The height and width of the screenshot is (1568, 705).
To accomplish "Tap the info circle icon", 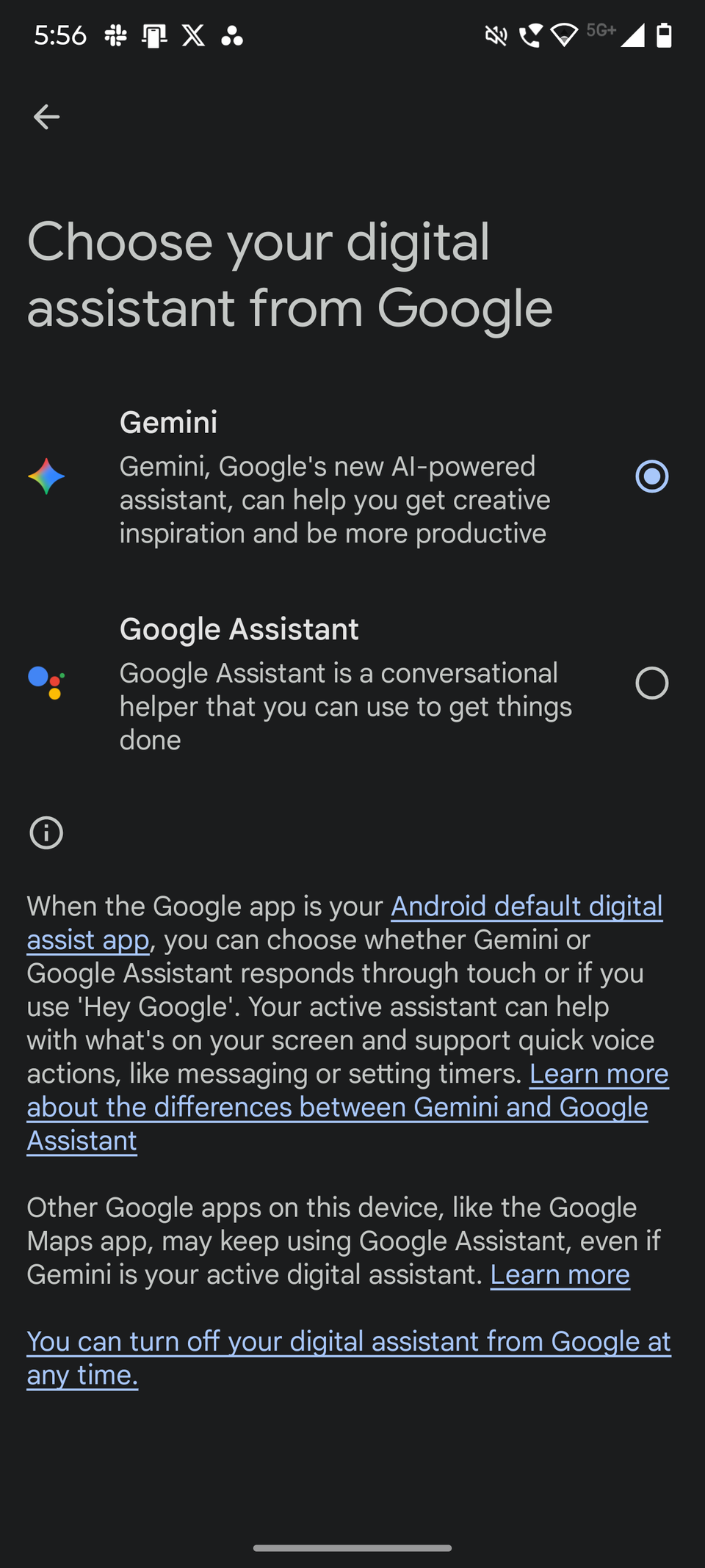I will click(x=46, y=832).
